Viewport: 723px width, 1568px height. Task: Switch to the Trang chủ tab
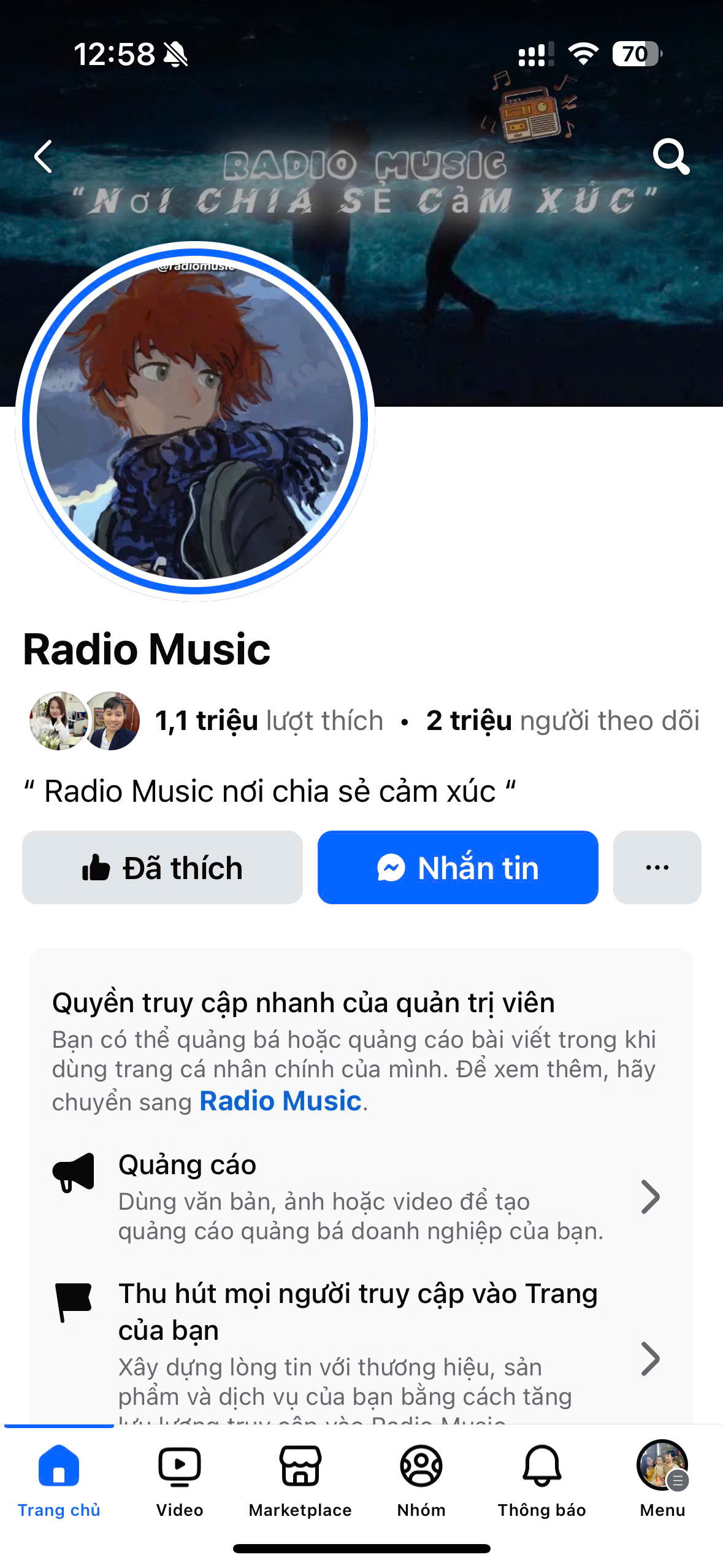[59, 1480]
